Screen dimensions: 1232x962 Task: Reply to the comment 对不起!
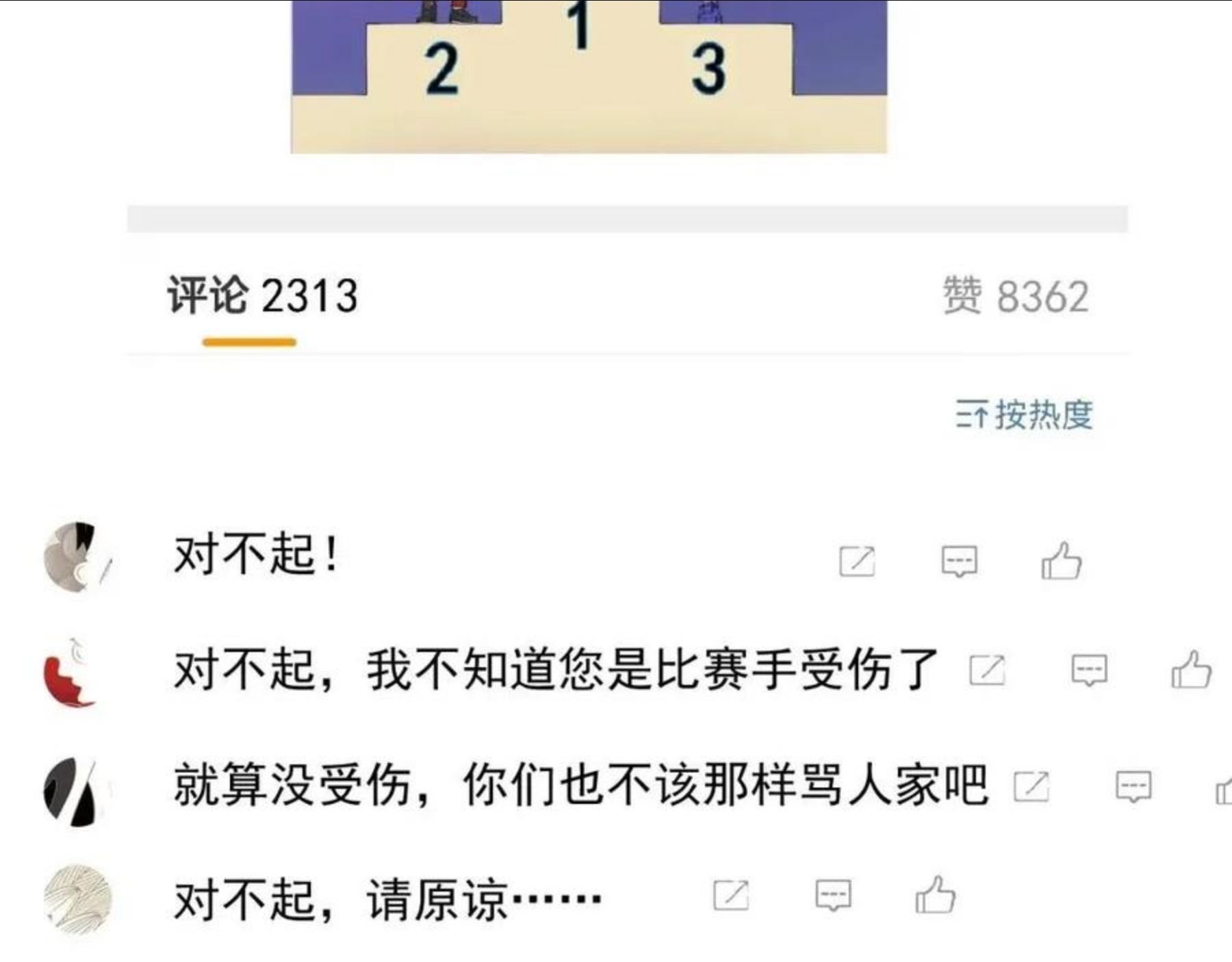point(959,561)
